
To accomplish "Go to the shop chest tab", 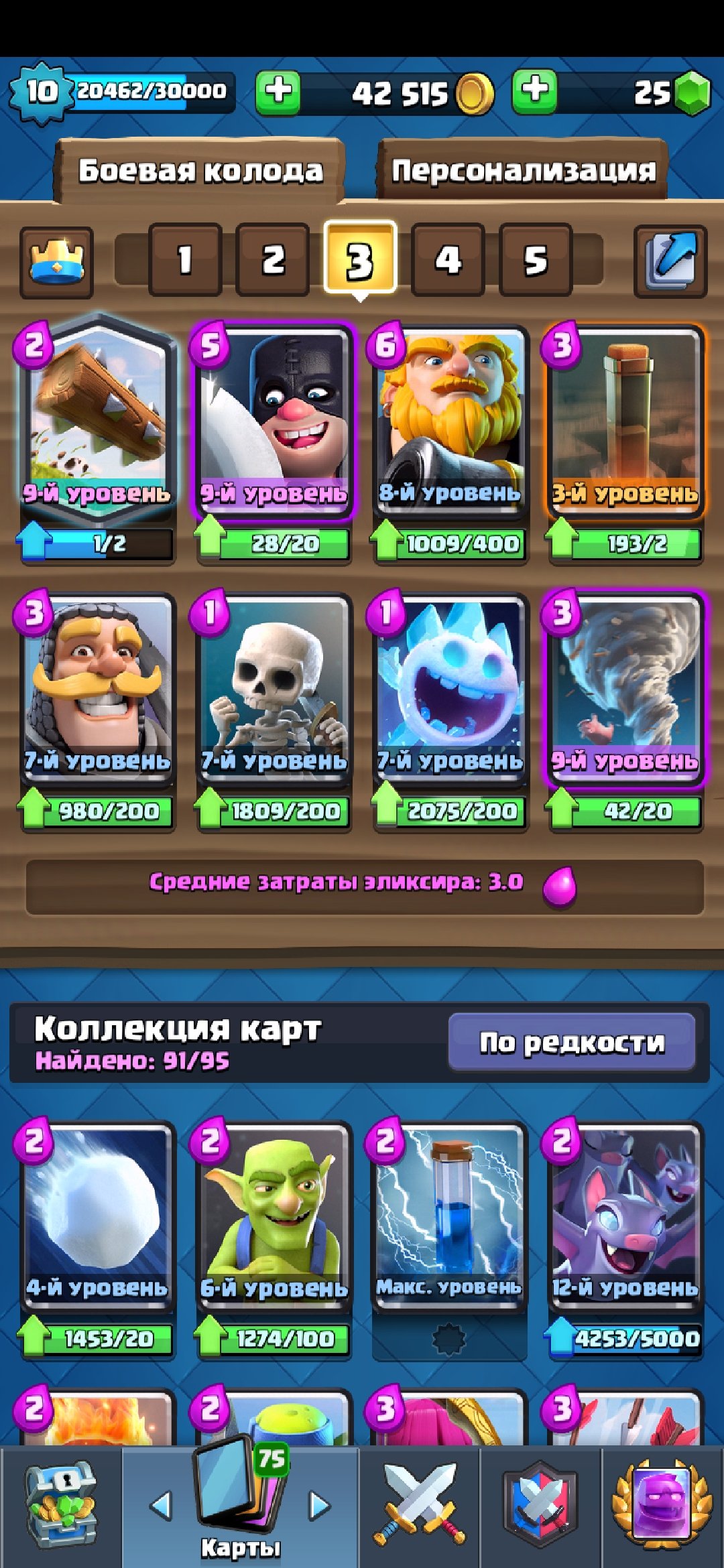I will coord(61,1506).
